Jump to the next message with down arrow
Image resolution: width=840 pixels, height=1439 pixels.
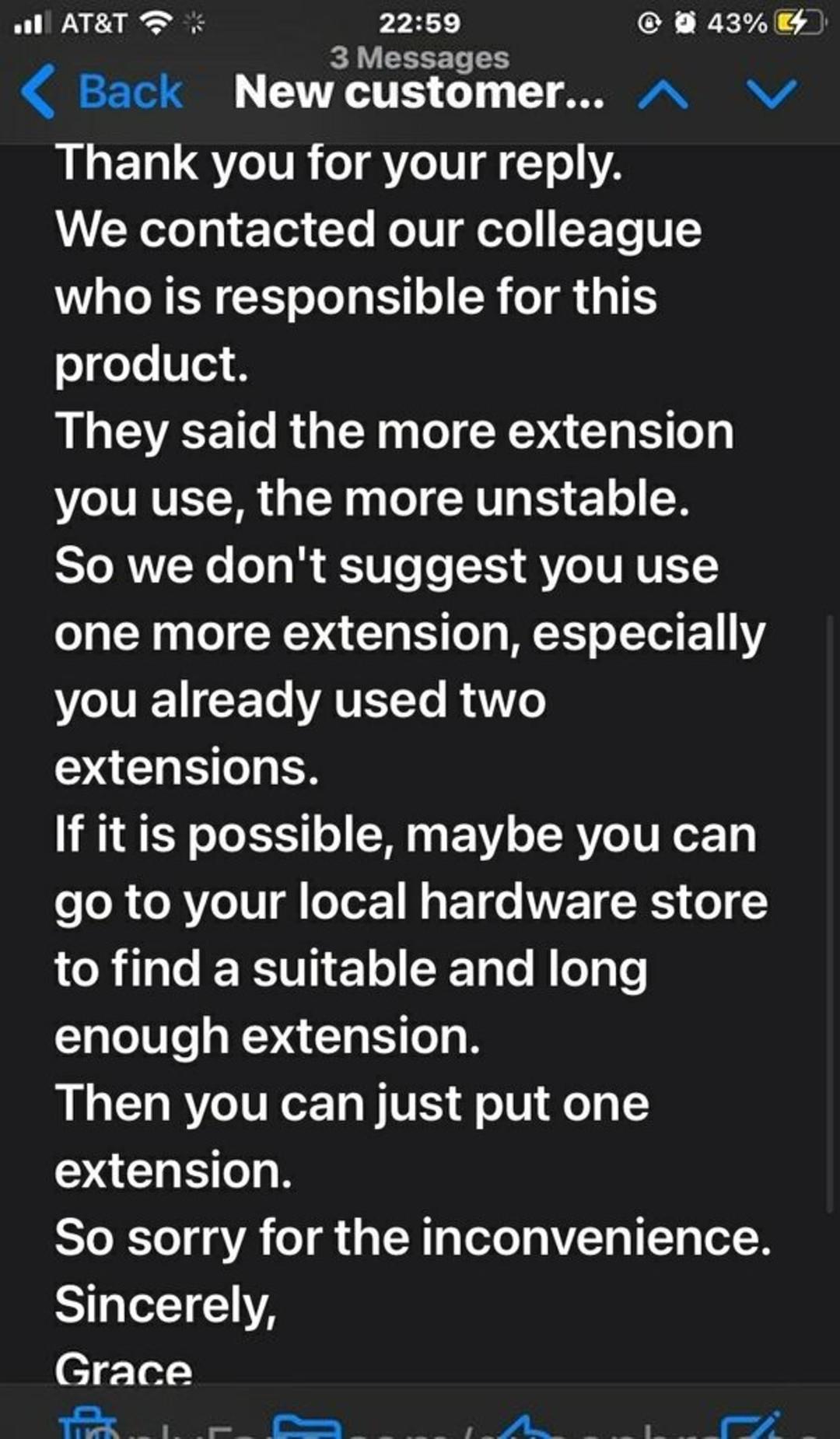click(771, 93)
